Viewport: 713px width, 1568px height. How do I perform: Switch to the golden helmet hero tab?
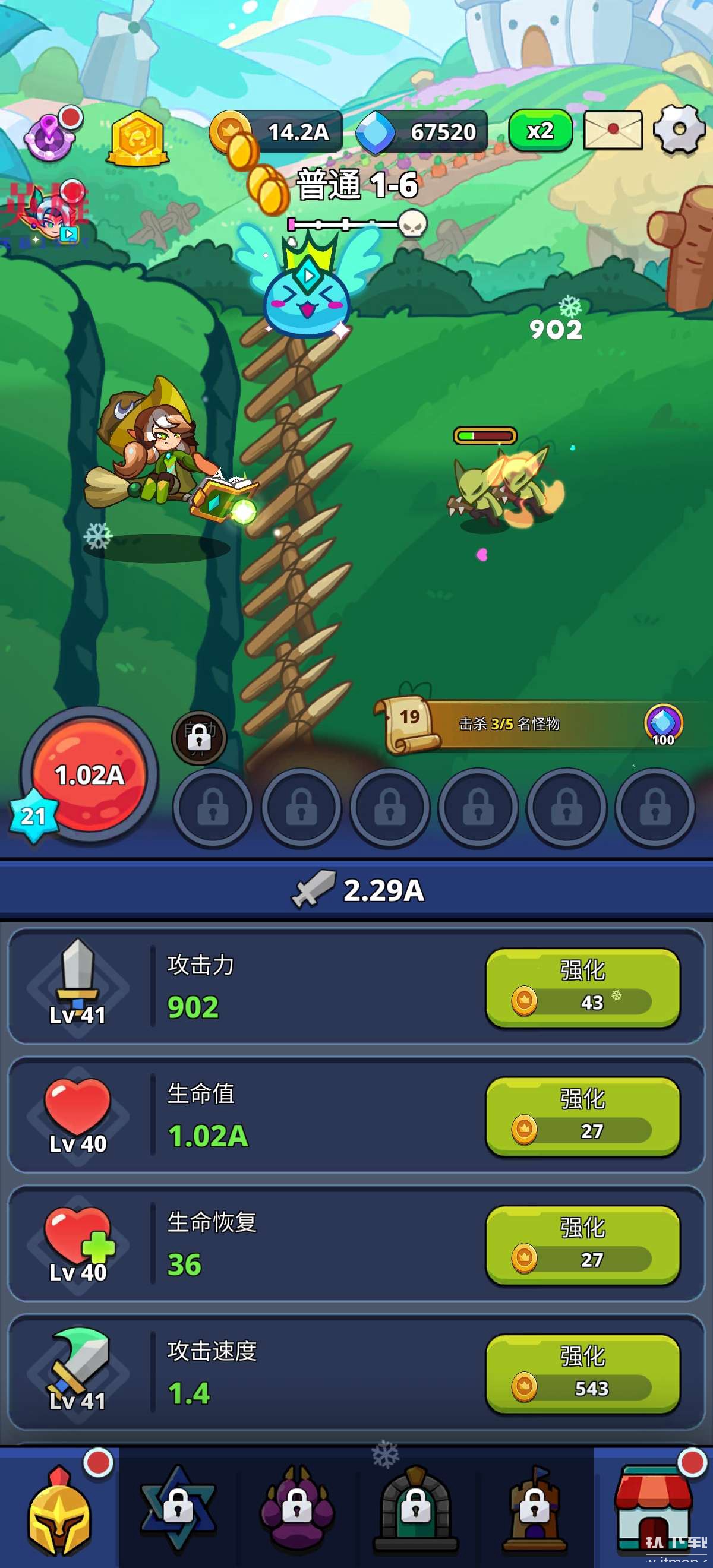point(59,1507)
